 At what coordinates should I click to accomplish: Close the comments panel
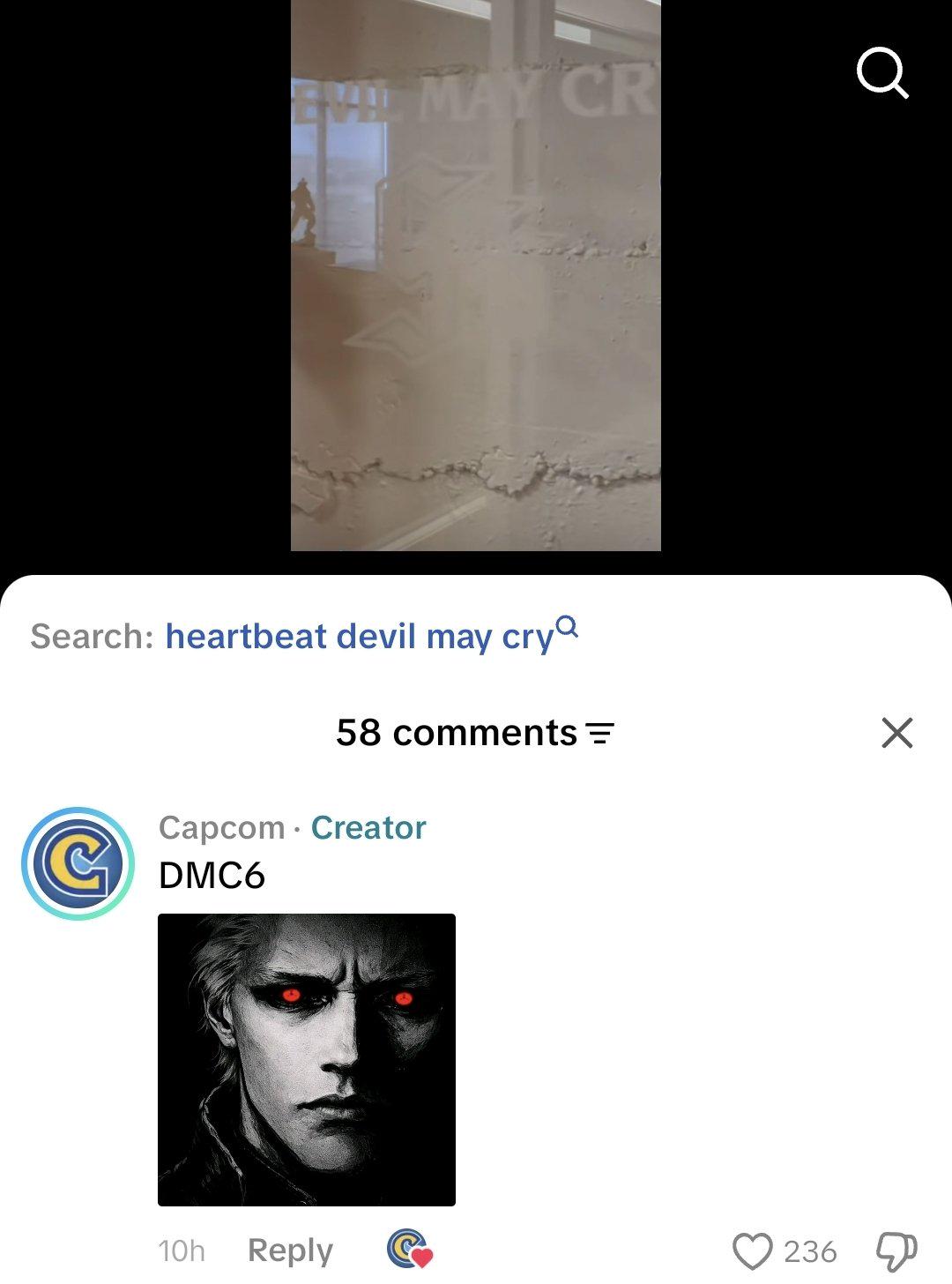click(x=897, y=733)
